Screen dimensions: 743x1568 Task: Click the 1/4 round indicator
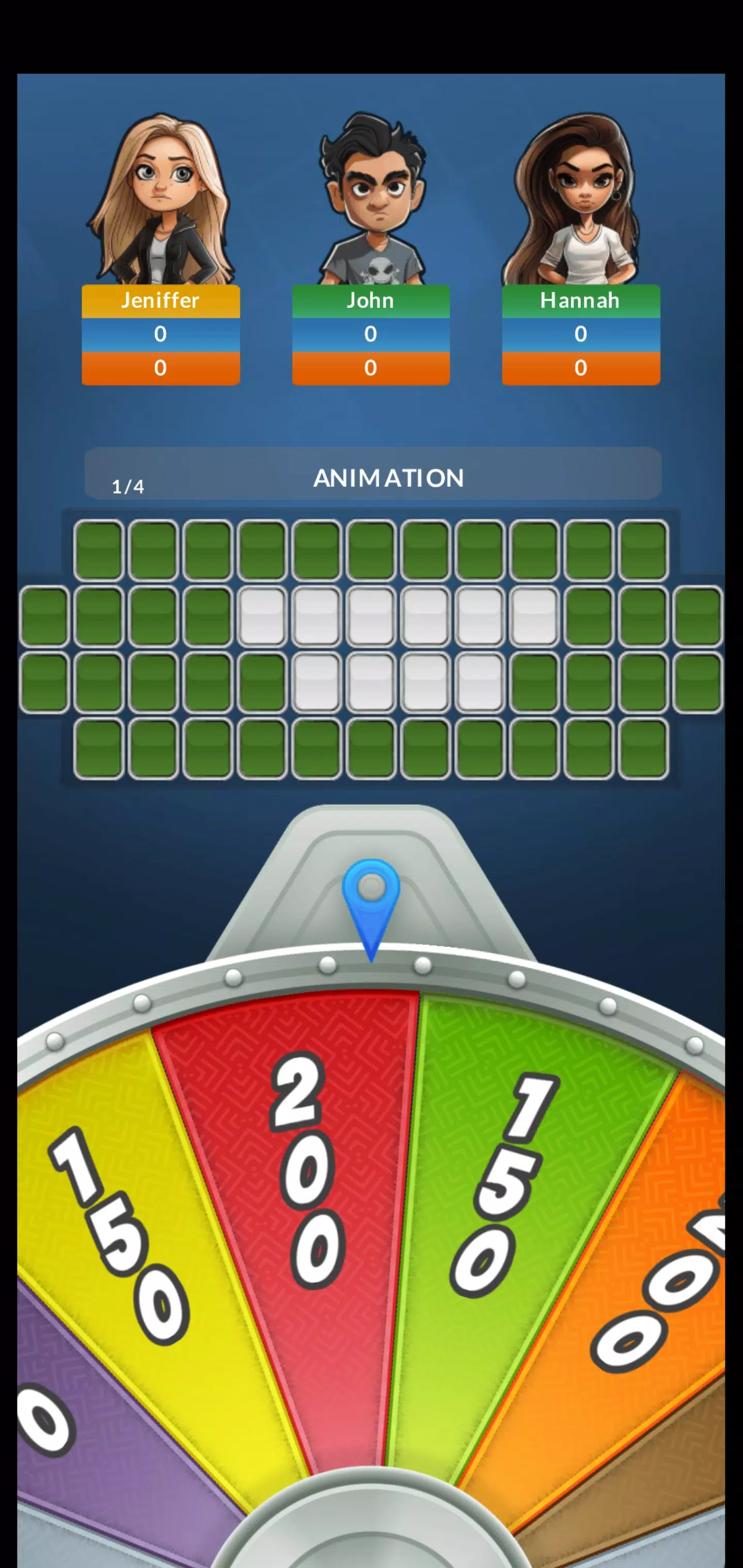coord(128,486)
